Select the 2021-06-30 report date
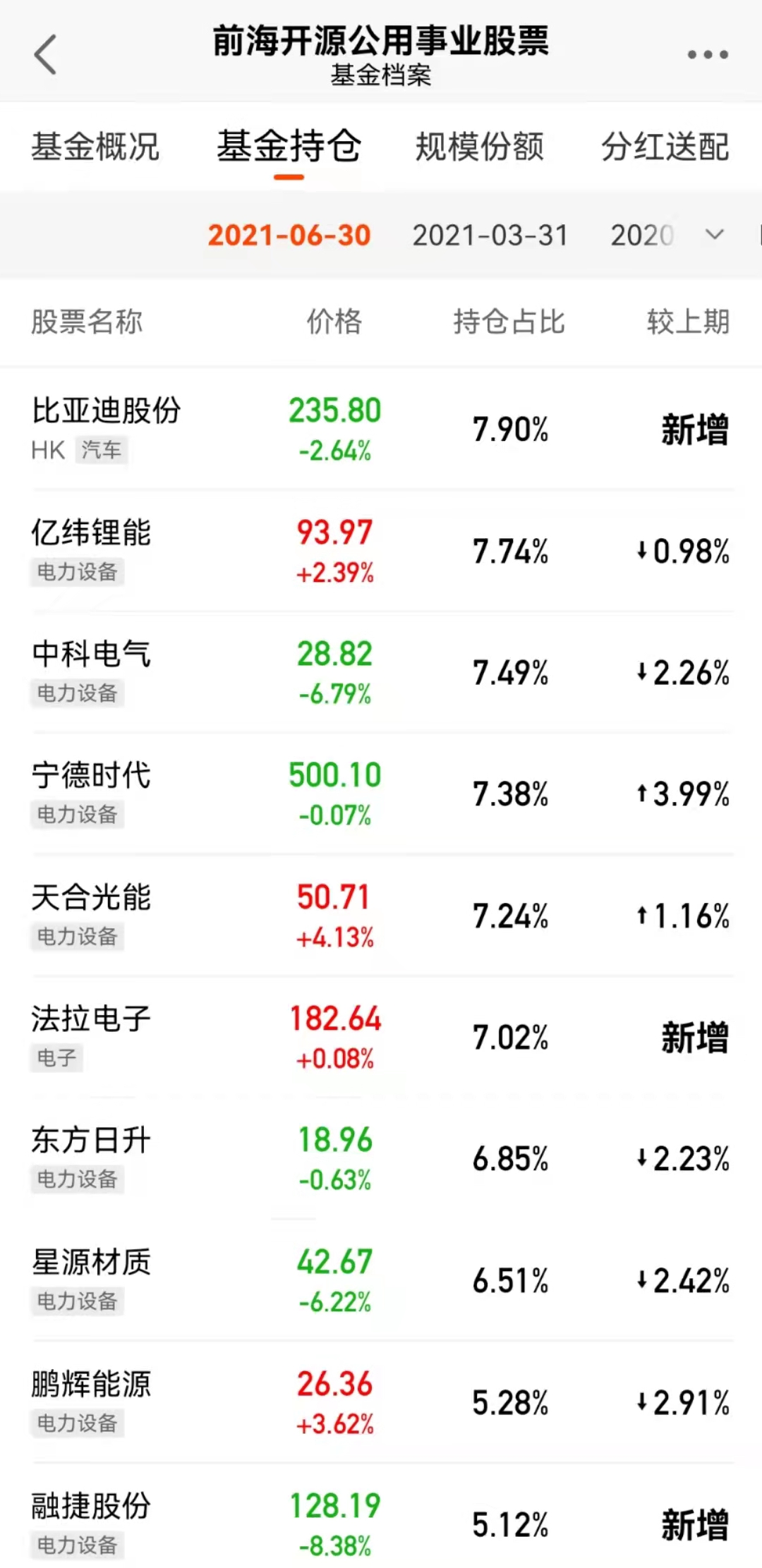 [289, 236]
